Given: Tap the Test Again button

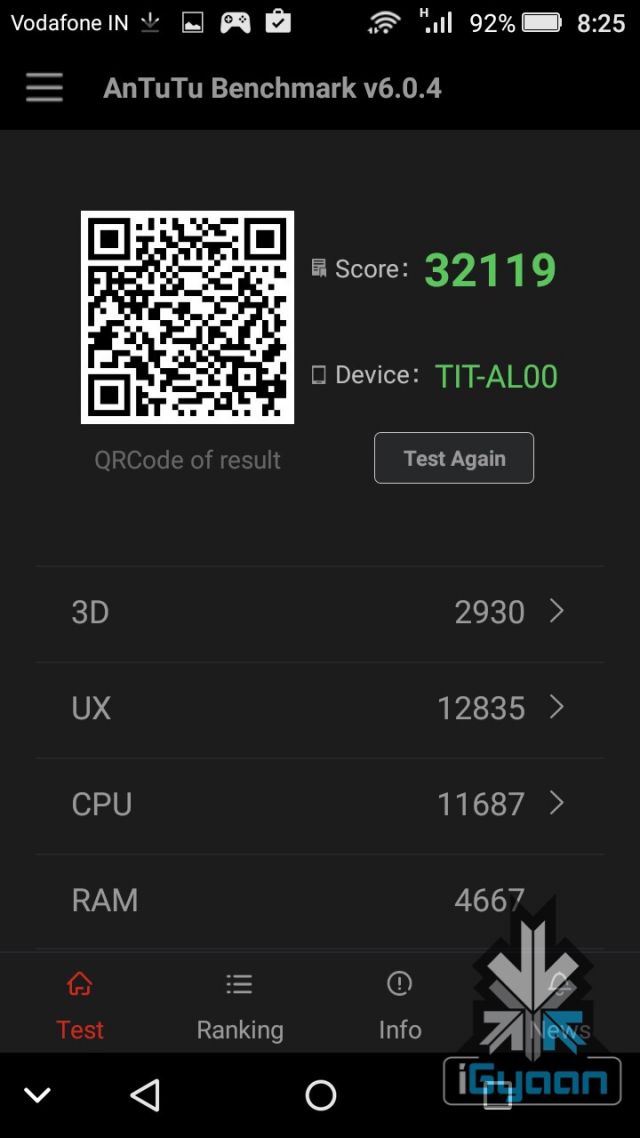Looking at the screenshot, I should (454, 458).
